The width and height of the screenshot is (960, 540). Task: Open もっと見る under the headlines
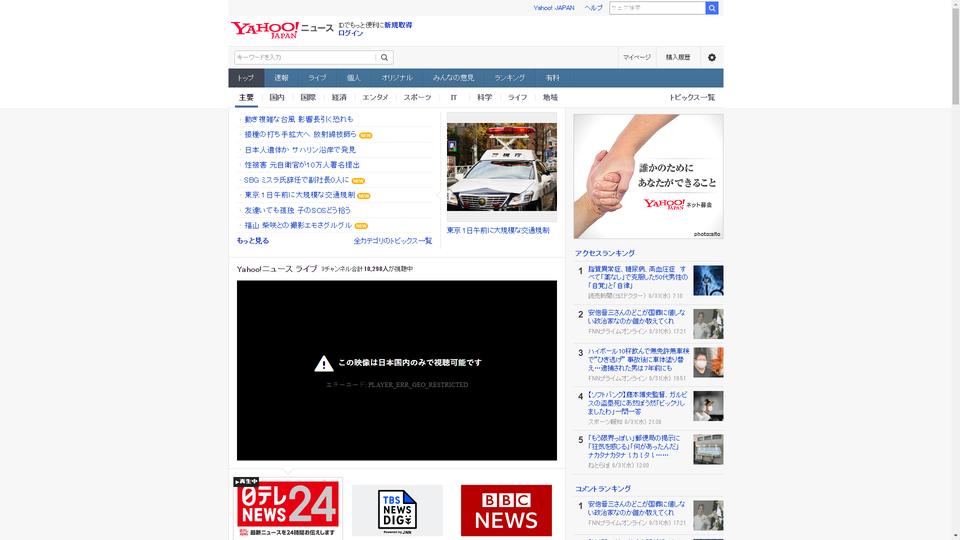point(253,241)
